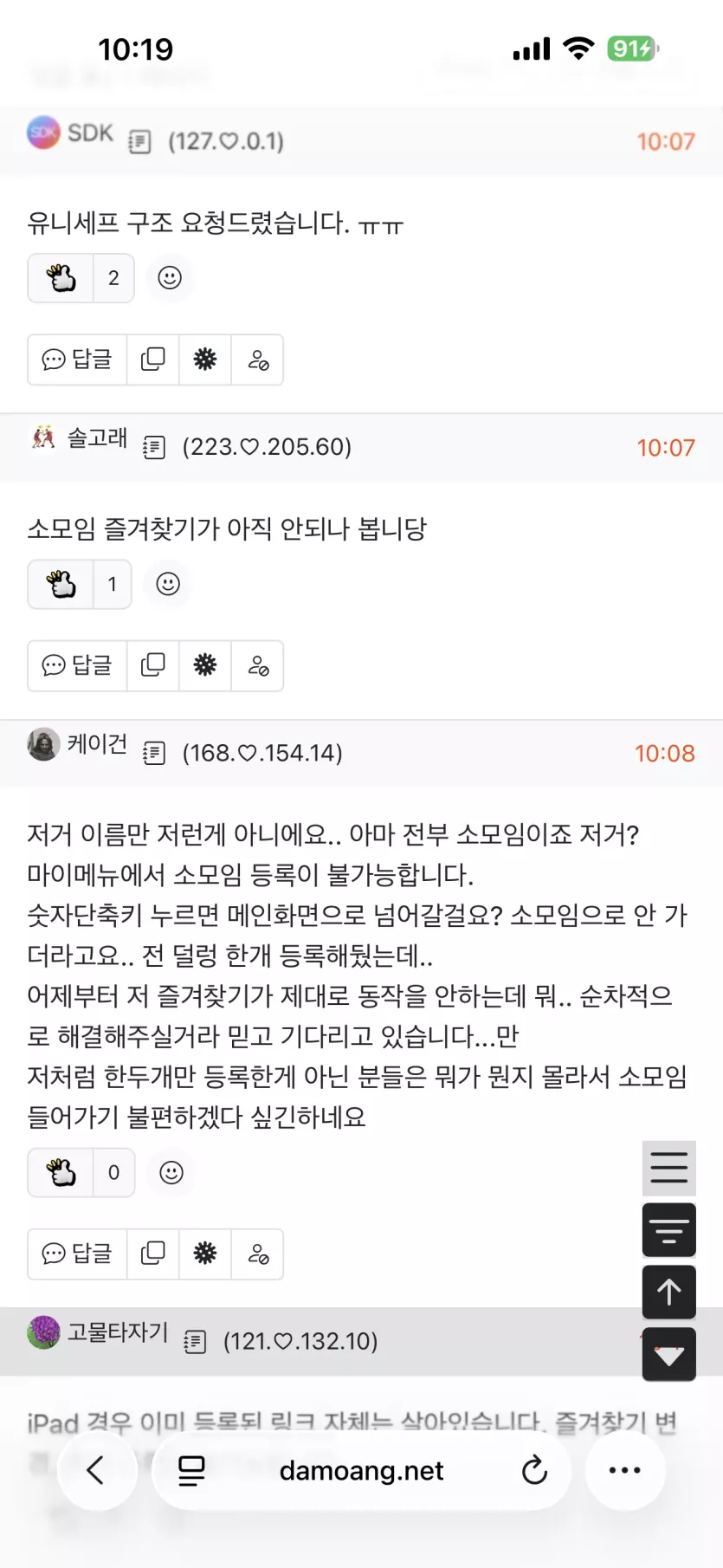The height and width of the screenshot is (1568, 723).
Task: Reply to 케이건's comment
Action: click(x=77, y=1254)
